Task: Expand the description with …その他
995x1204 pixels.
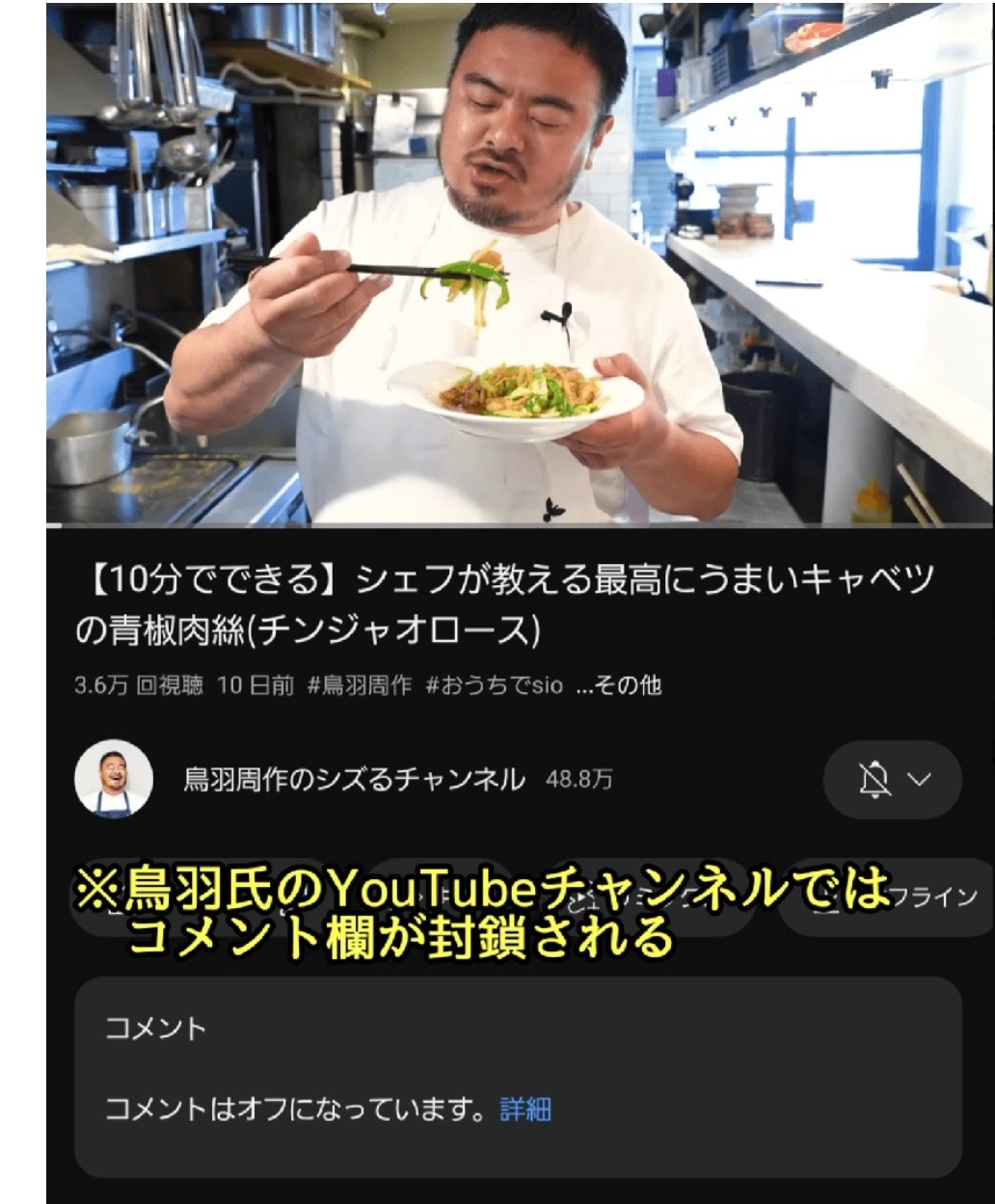Action: [x=619, y=686]
